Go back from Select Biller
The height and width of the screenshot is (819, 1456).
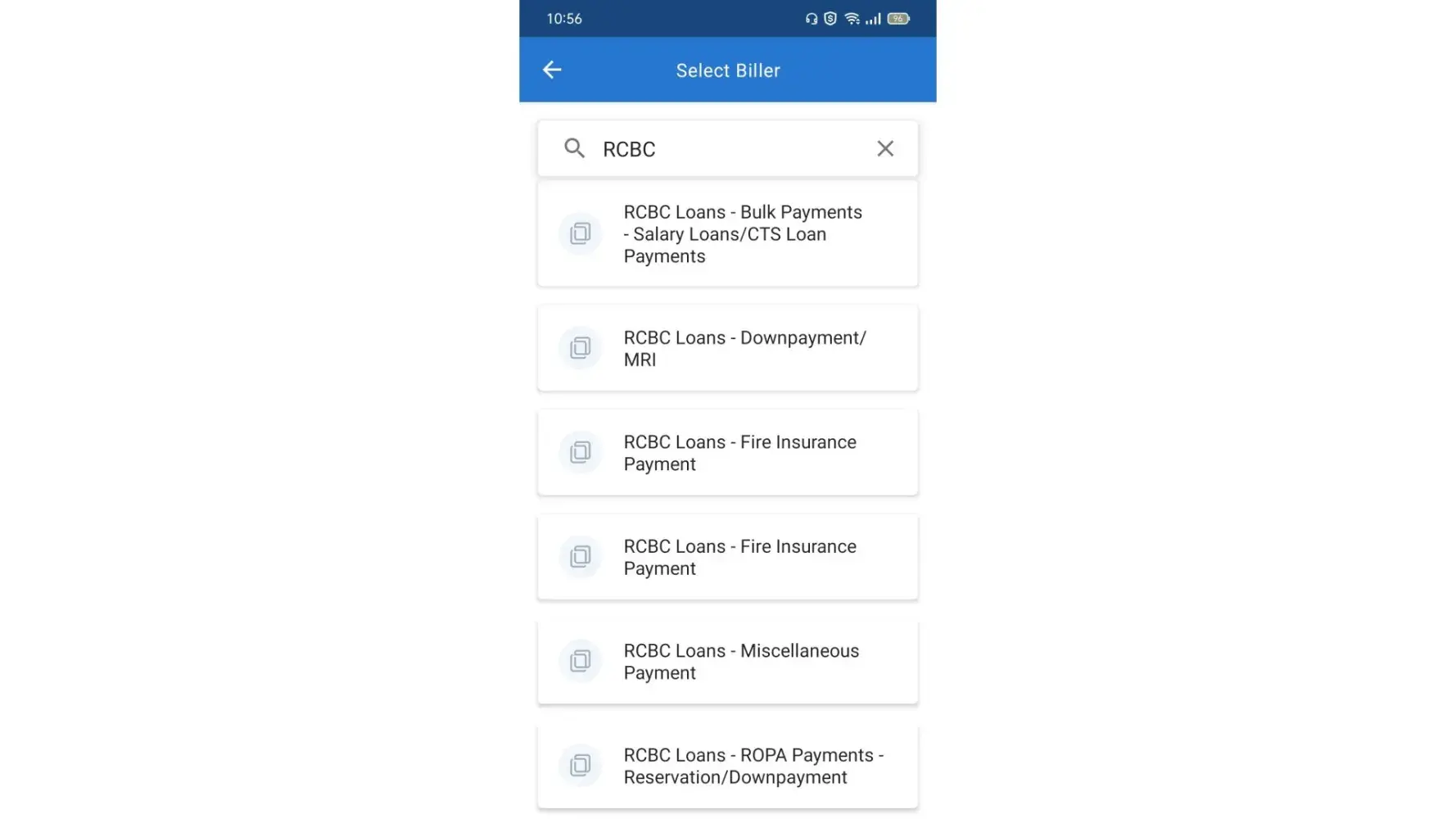(x=552, y=70)
